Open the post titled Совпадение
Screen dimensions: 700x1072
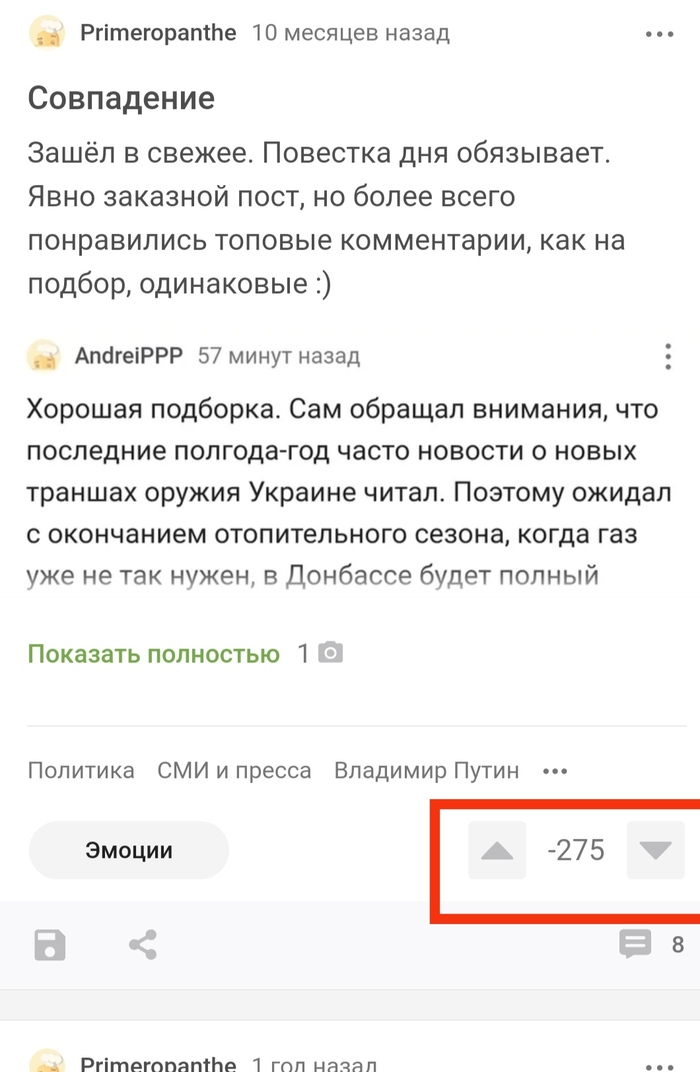(121, 98)
